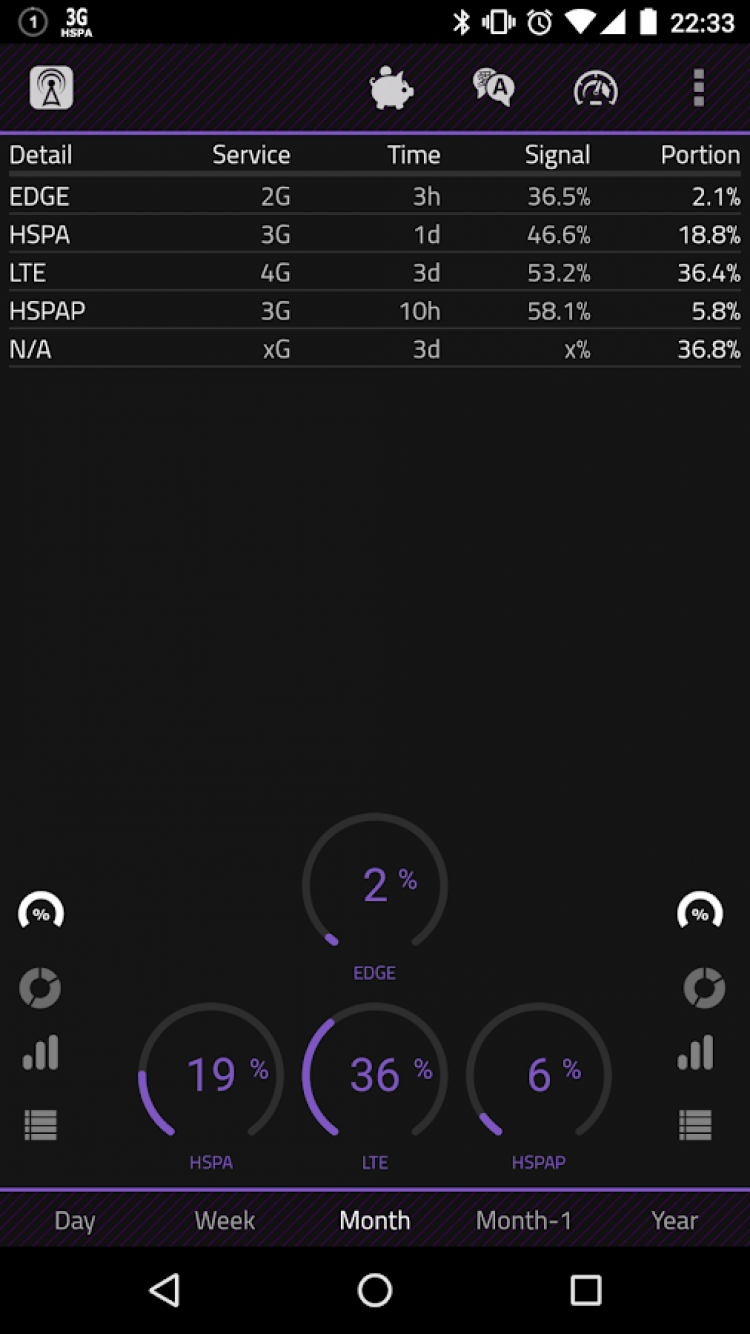Open the list view icon on the left

[x=40, y=1124]
